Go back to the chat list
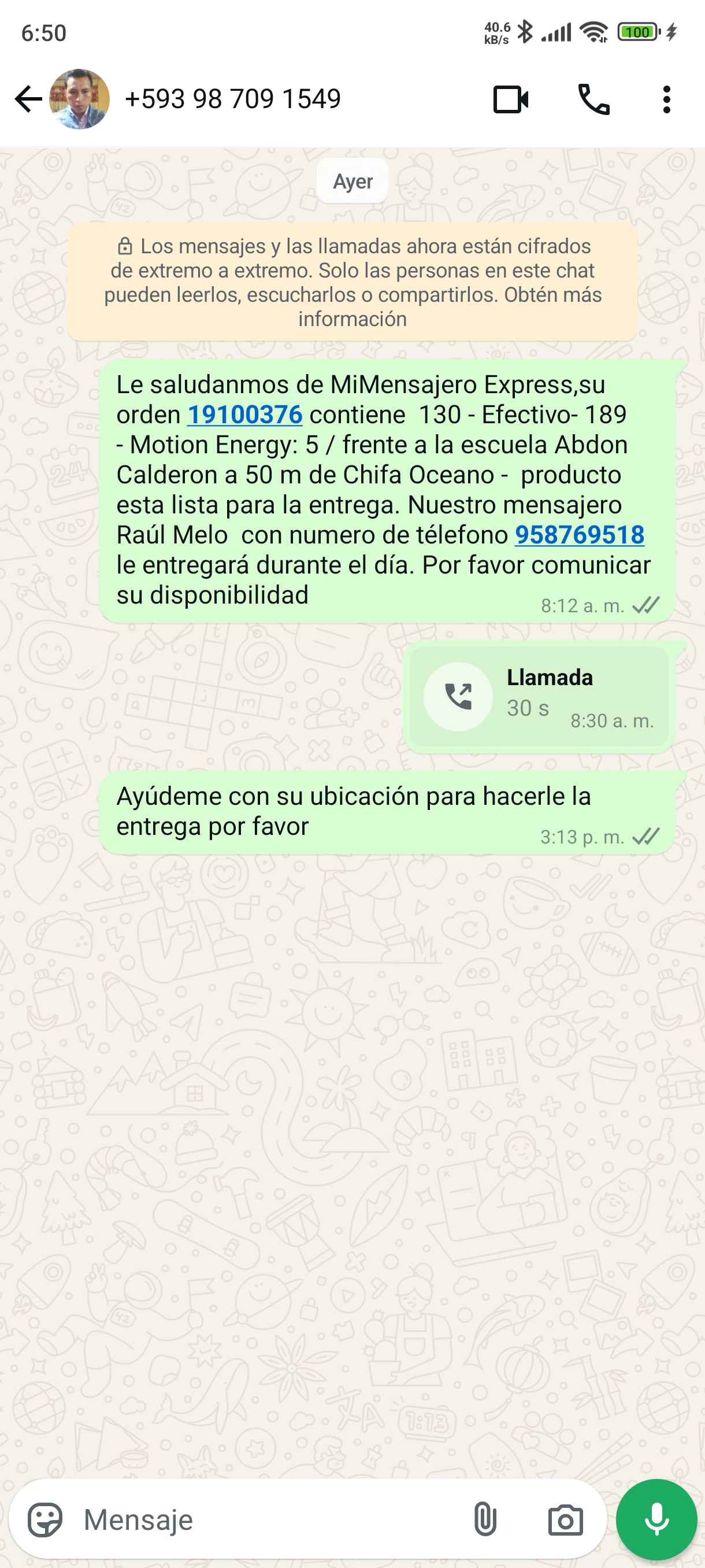705x1568 pixels. point(28,99)
